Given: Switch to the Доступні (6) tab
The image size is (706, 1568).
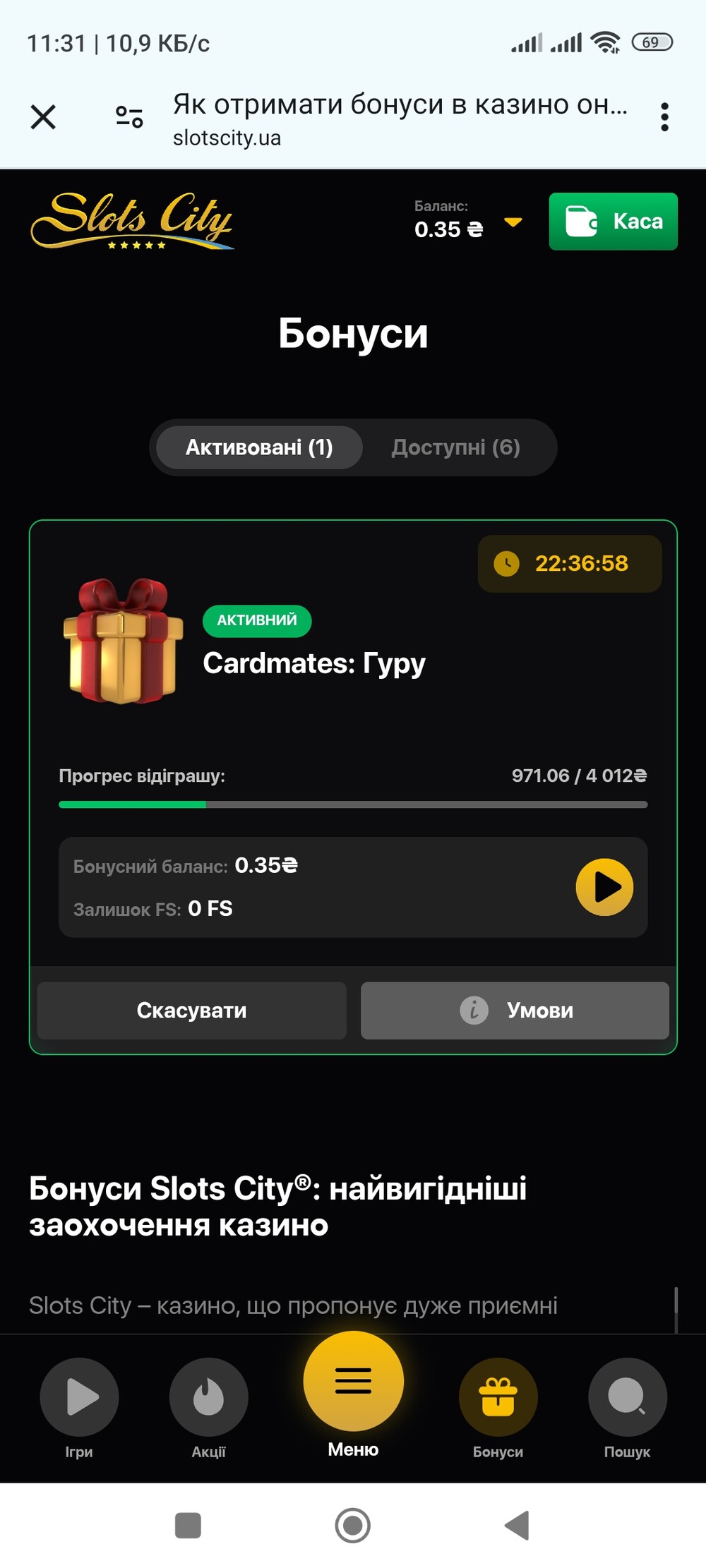Looking at the screenshot, I should [456, 447].
